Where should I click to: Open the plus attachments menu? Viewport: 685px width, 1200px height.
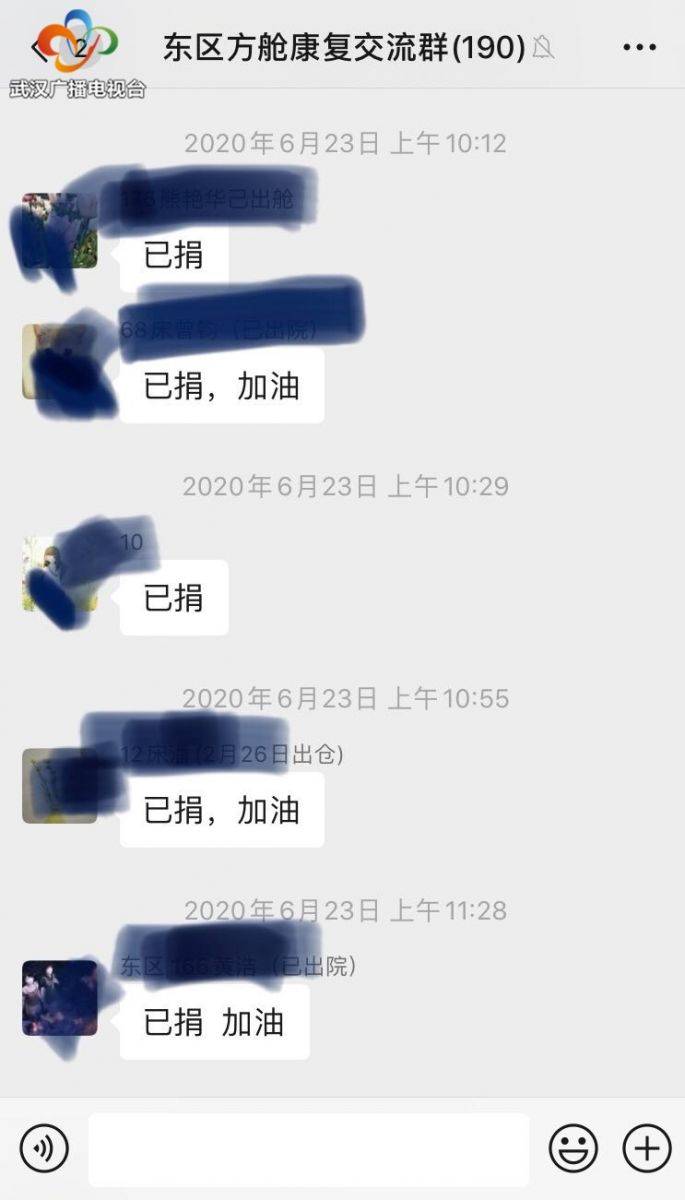click(646, 1148)
